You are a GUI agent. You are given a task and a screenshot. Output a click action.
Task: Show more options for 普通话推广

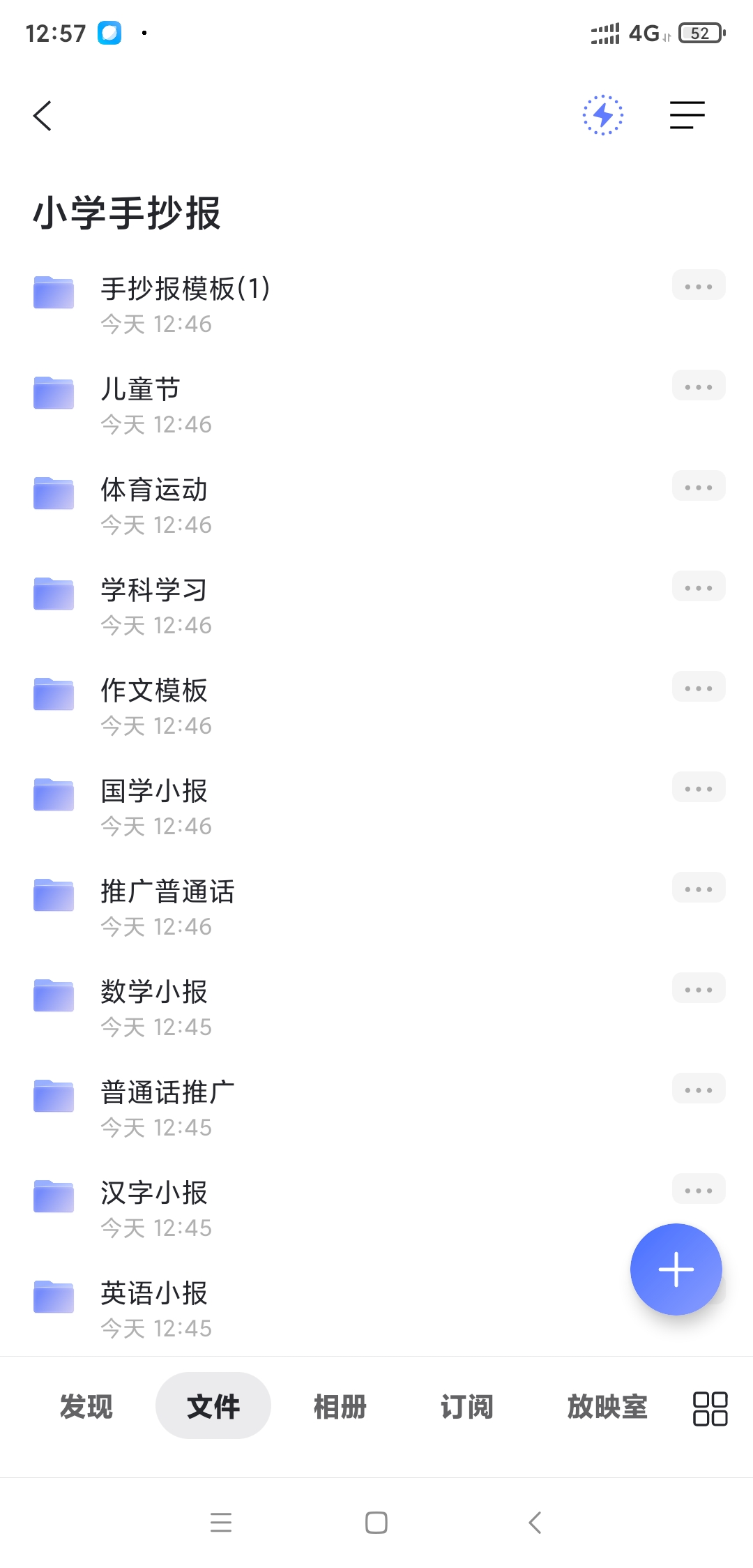pyautogui.click(x=699, y=1090)
